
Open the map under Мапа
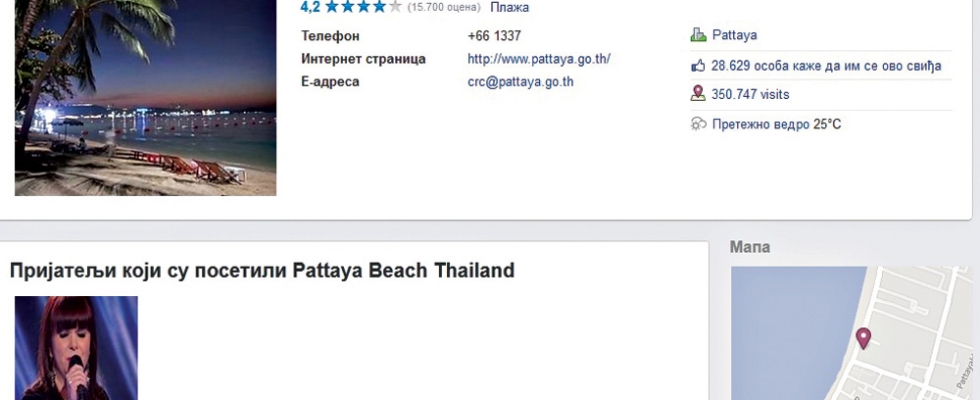point(855,332)
